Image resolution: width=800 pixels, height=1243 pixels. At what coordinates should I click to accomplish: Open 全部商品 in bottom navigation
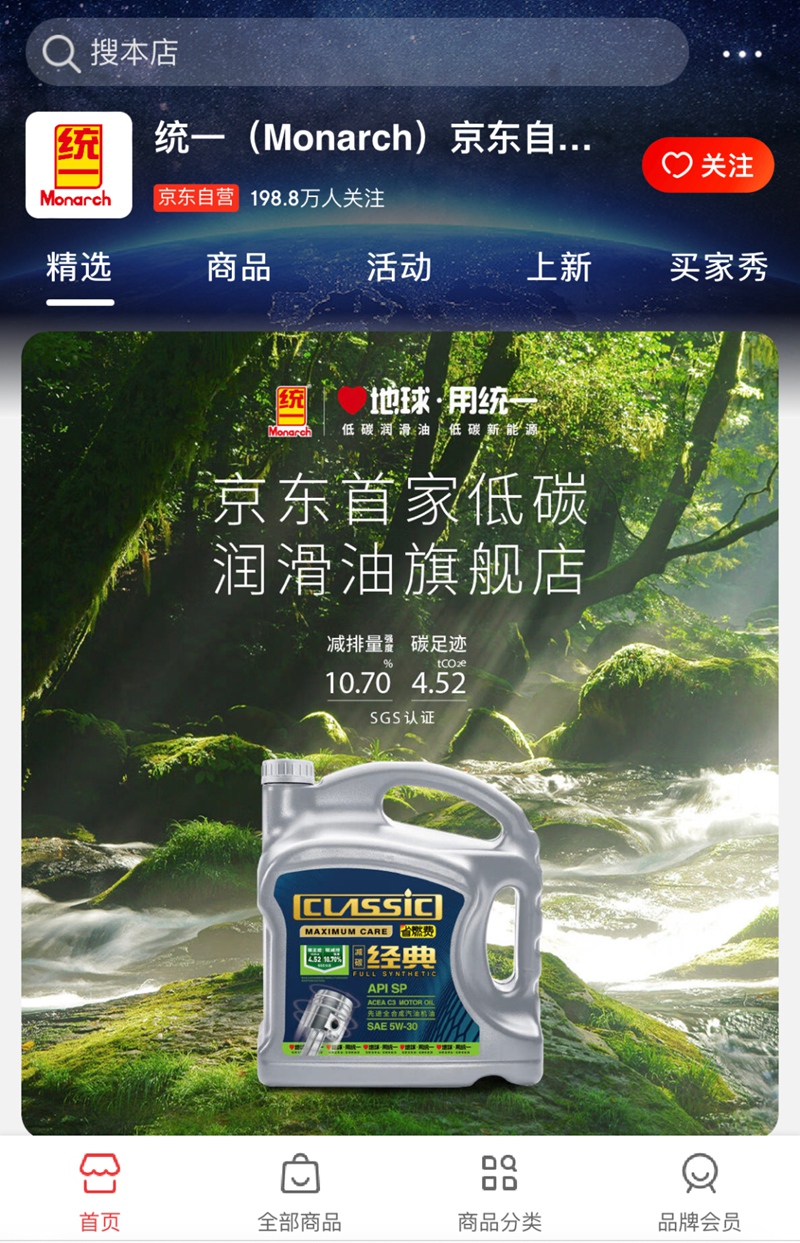299,1192
